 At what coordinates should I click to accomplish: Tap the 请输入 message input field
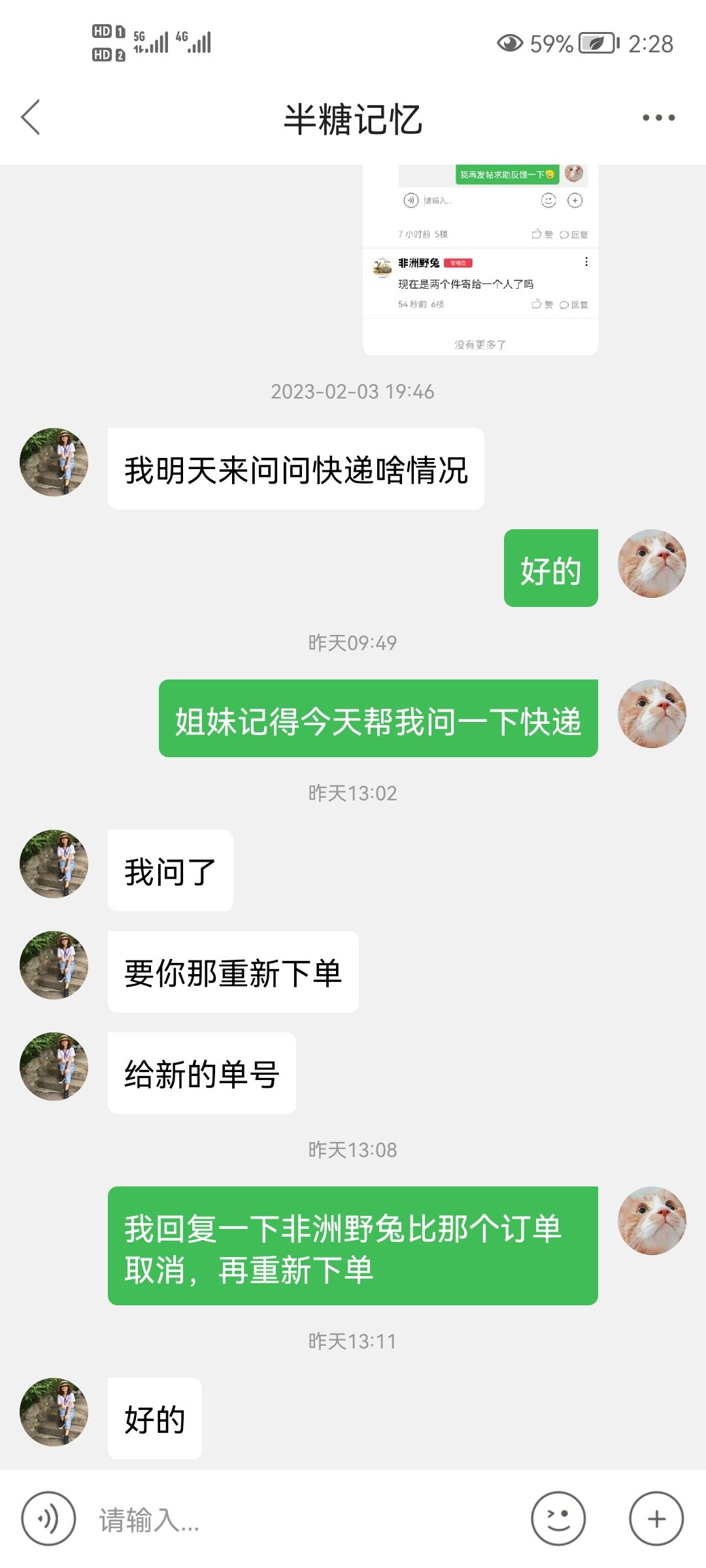[x=304, y=1520]
